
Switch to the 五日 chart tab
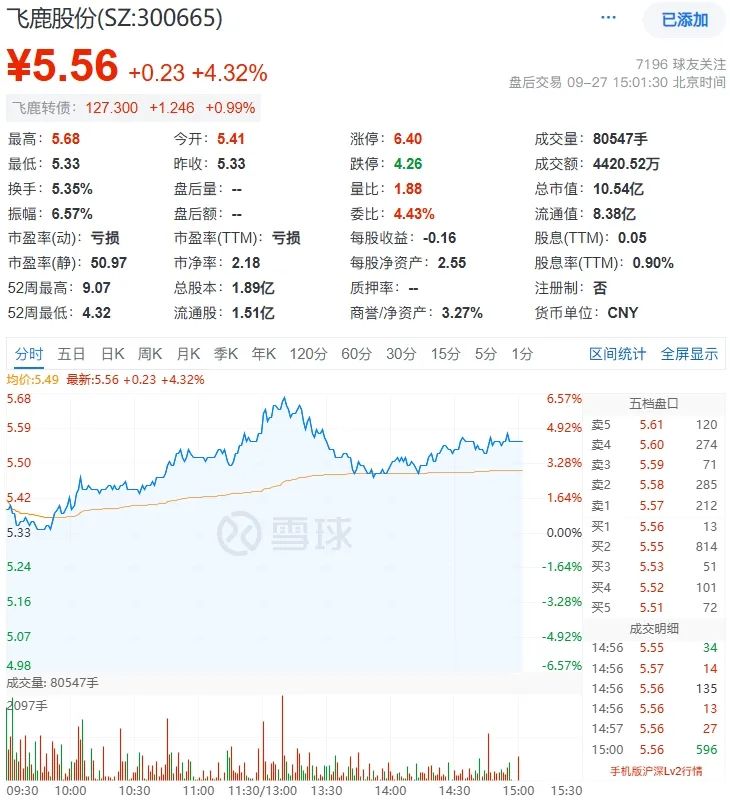pyautogui.click(x=71, y=354)
